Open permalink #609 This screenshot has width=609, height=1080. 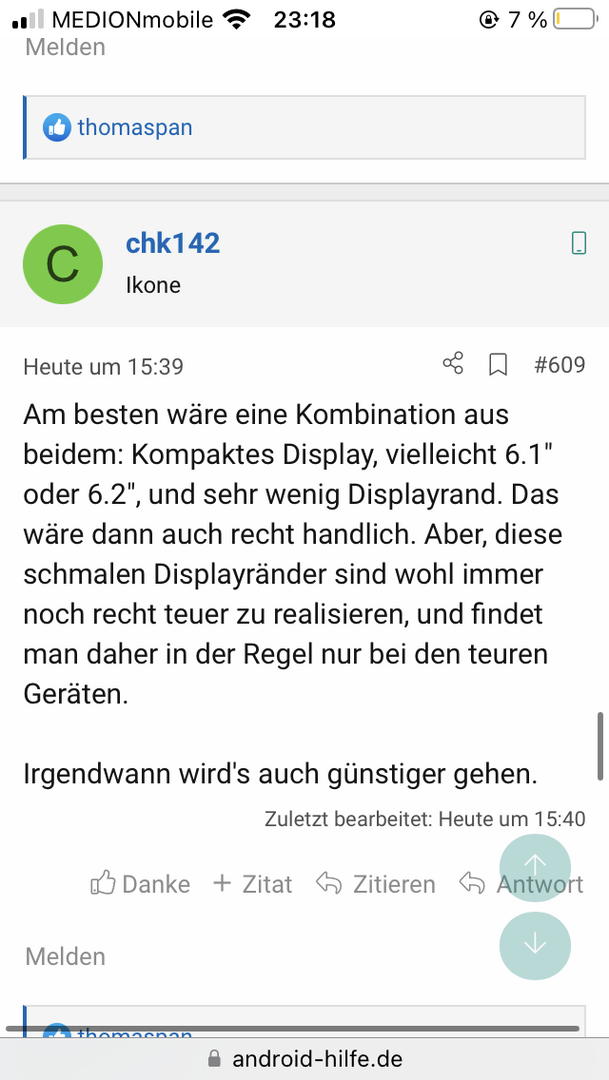tap(559, 365)
